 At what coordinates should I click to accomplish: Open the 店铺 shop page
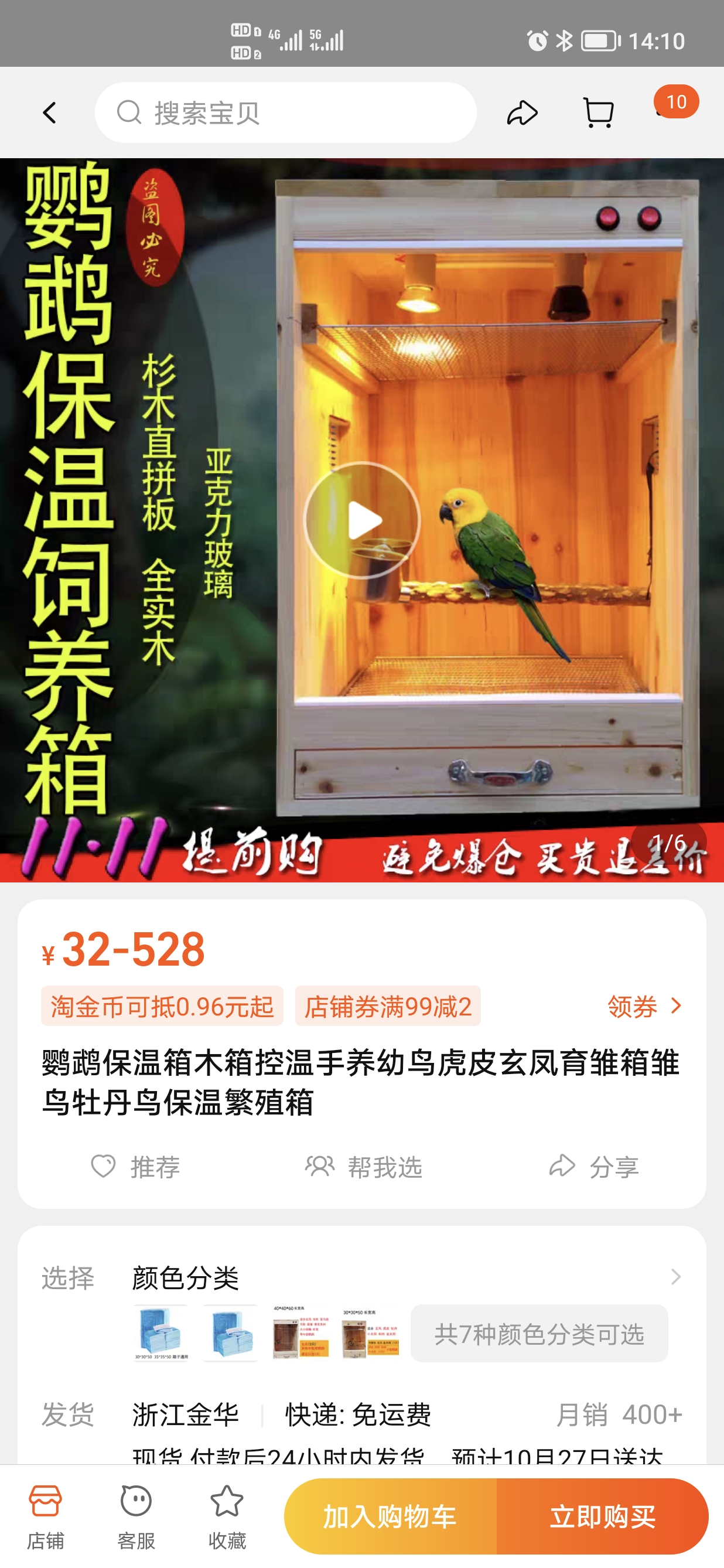45,1516
